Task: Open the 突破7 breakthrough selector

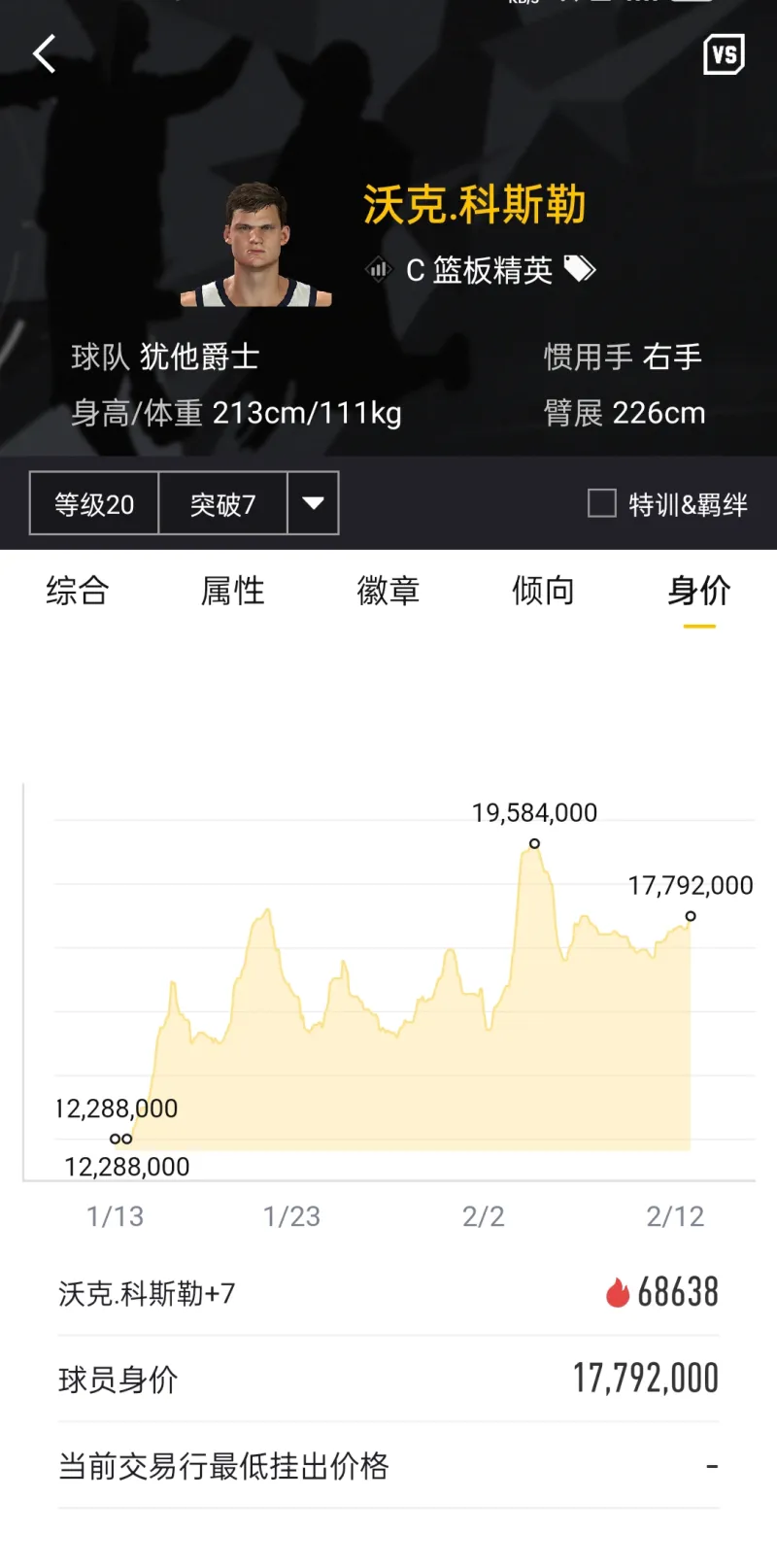Action: 222,503
